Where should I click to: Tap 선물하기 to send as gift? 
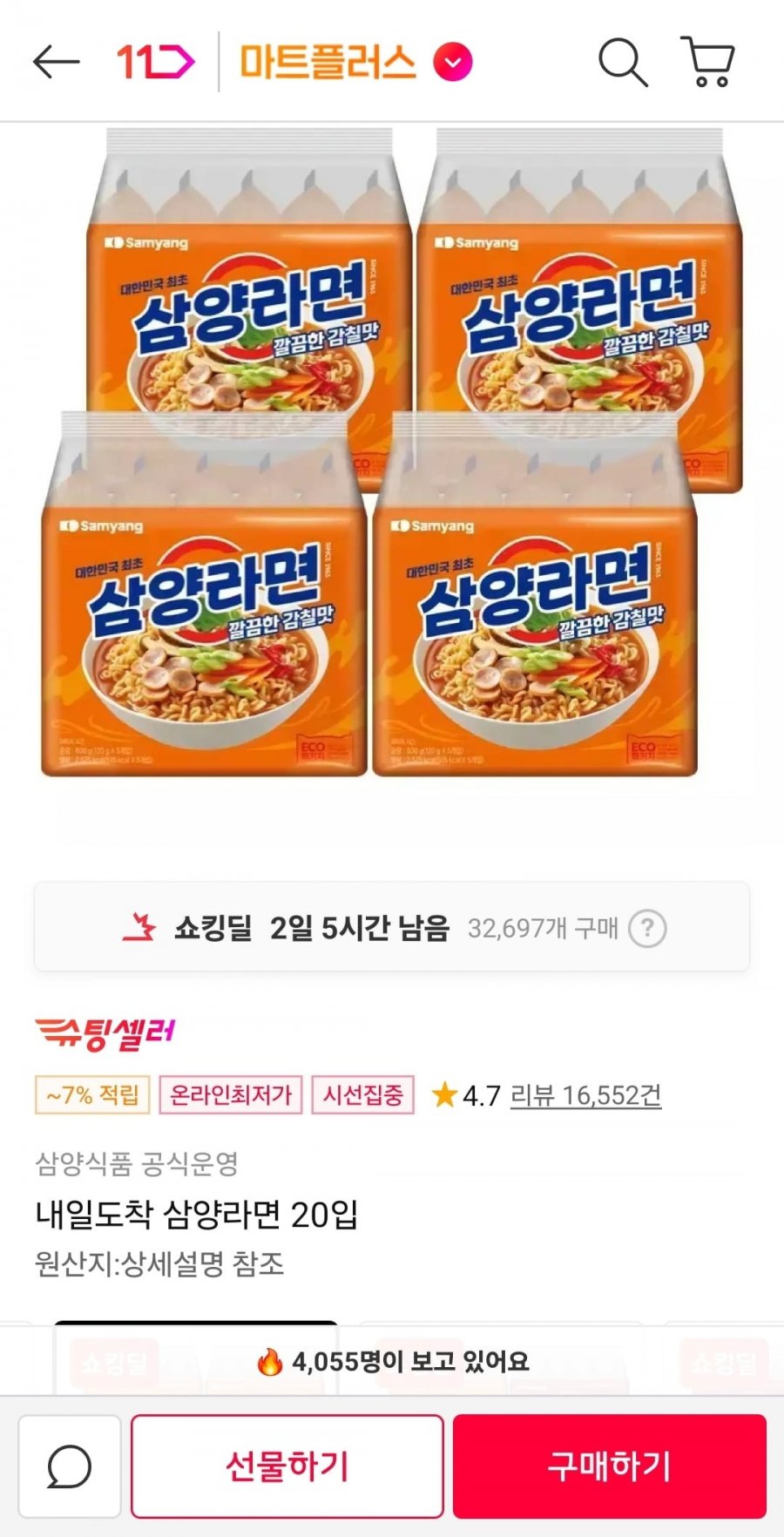[x=287, y=1466]
